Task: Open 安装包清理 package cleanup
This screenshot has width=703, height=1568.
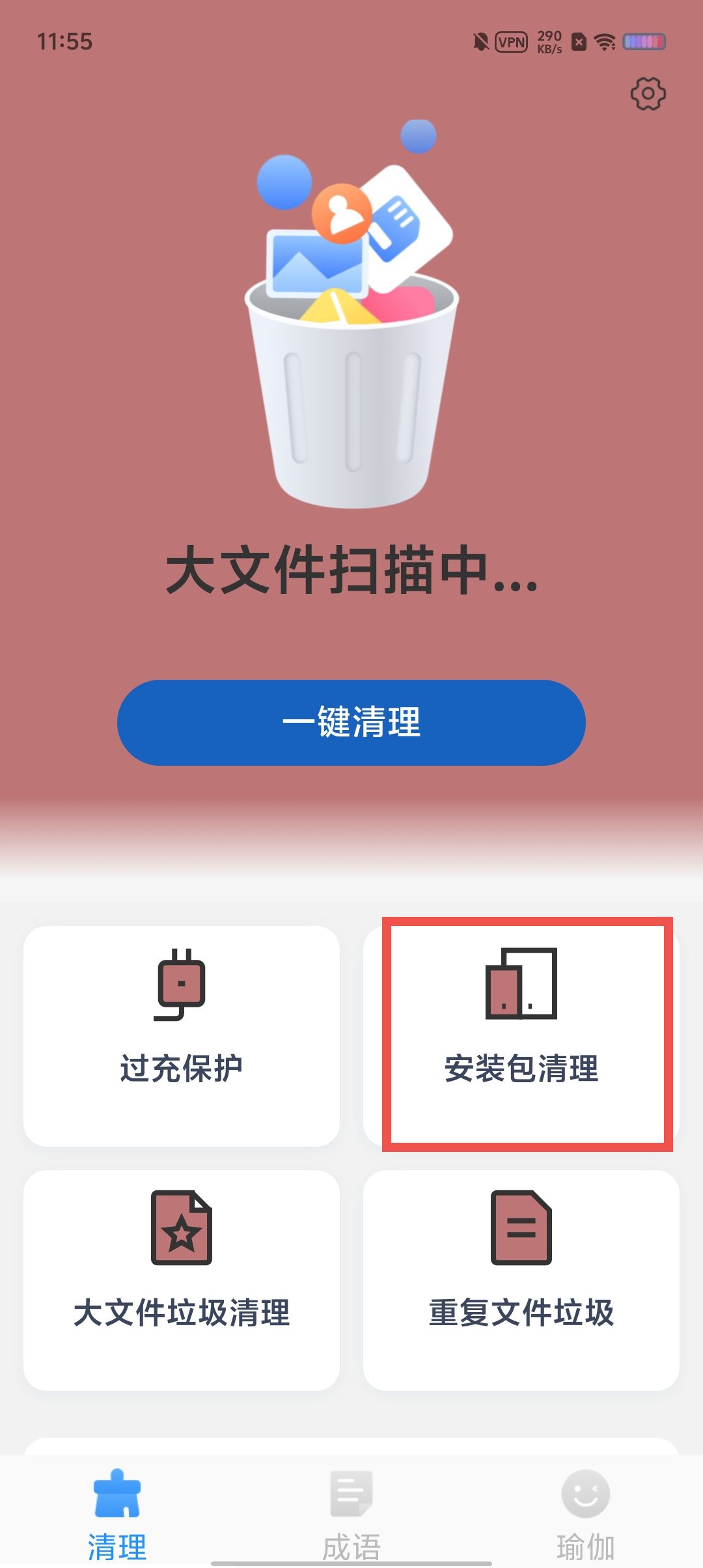Action: (x=521, y=1035)
